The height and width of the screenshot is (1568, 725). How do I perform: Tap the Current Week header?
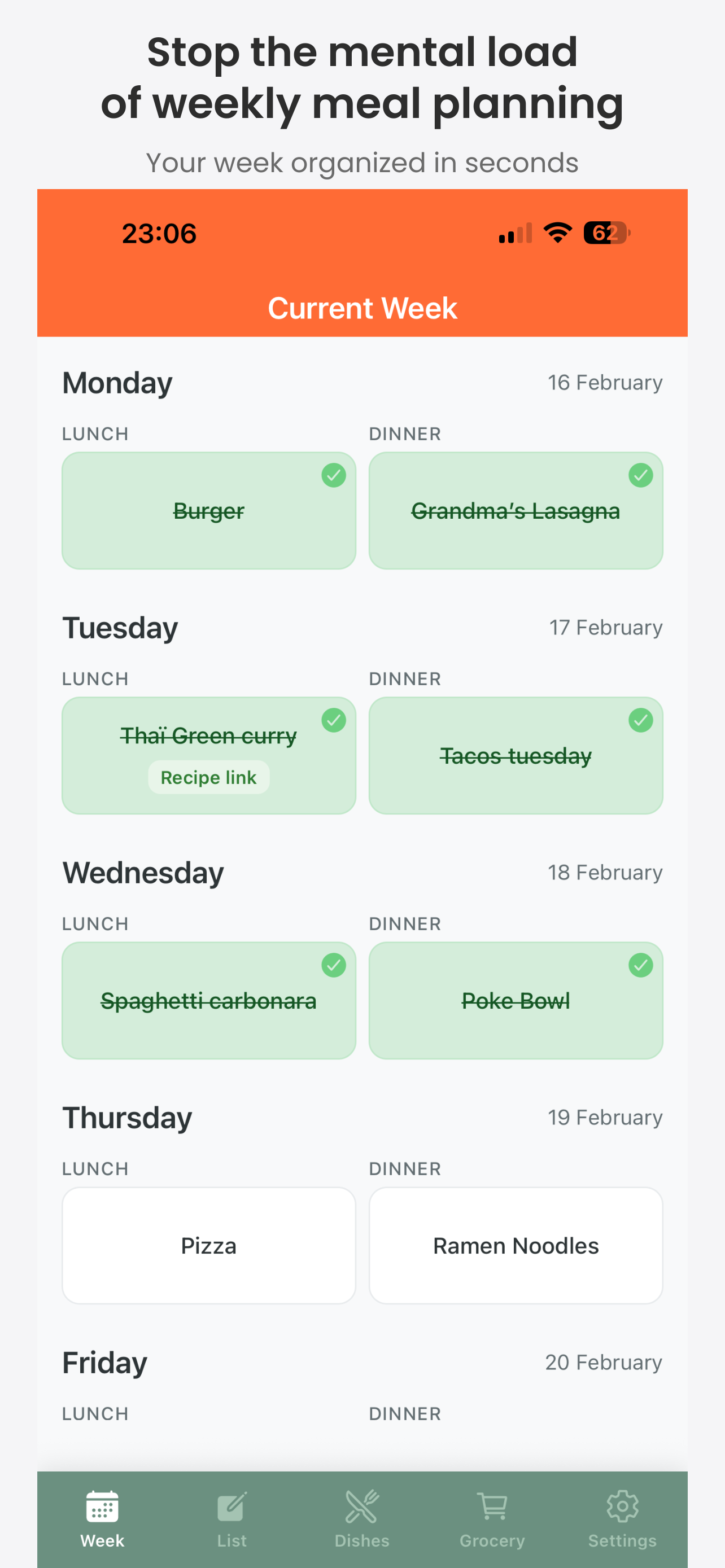click(x=362, y=308)
